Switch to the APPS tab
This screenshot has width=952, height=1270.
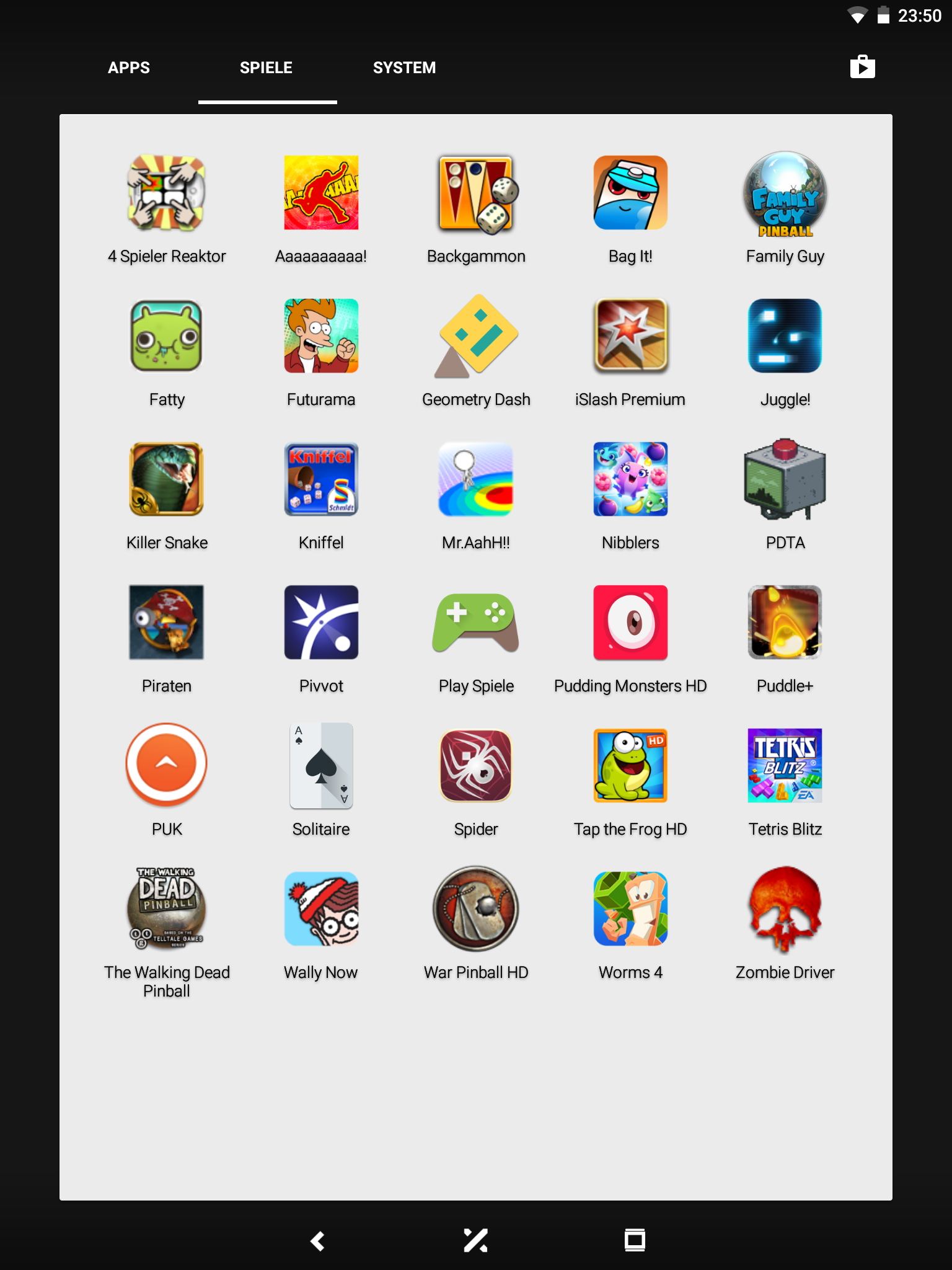(x=129, y=68)
